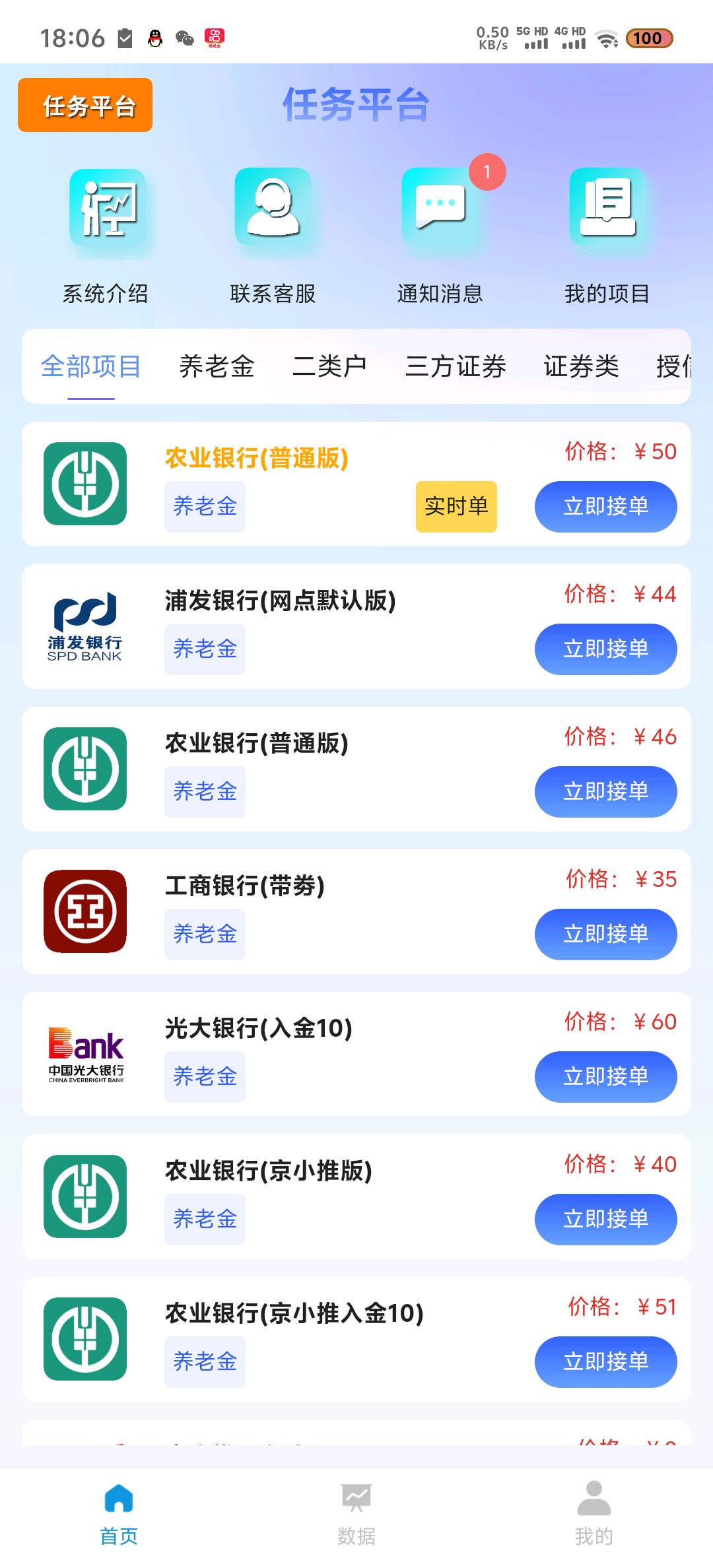The image size is (713, 1568).
Task: Go to the 我的 profile tab
Action: (594, 1511)
